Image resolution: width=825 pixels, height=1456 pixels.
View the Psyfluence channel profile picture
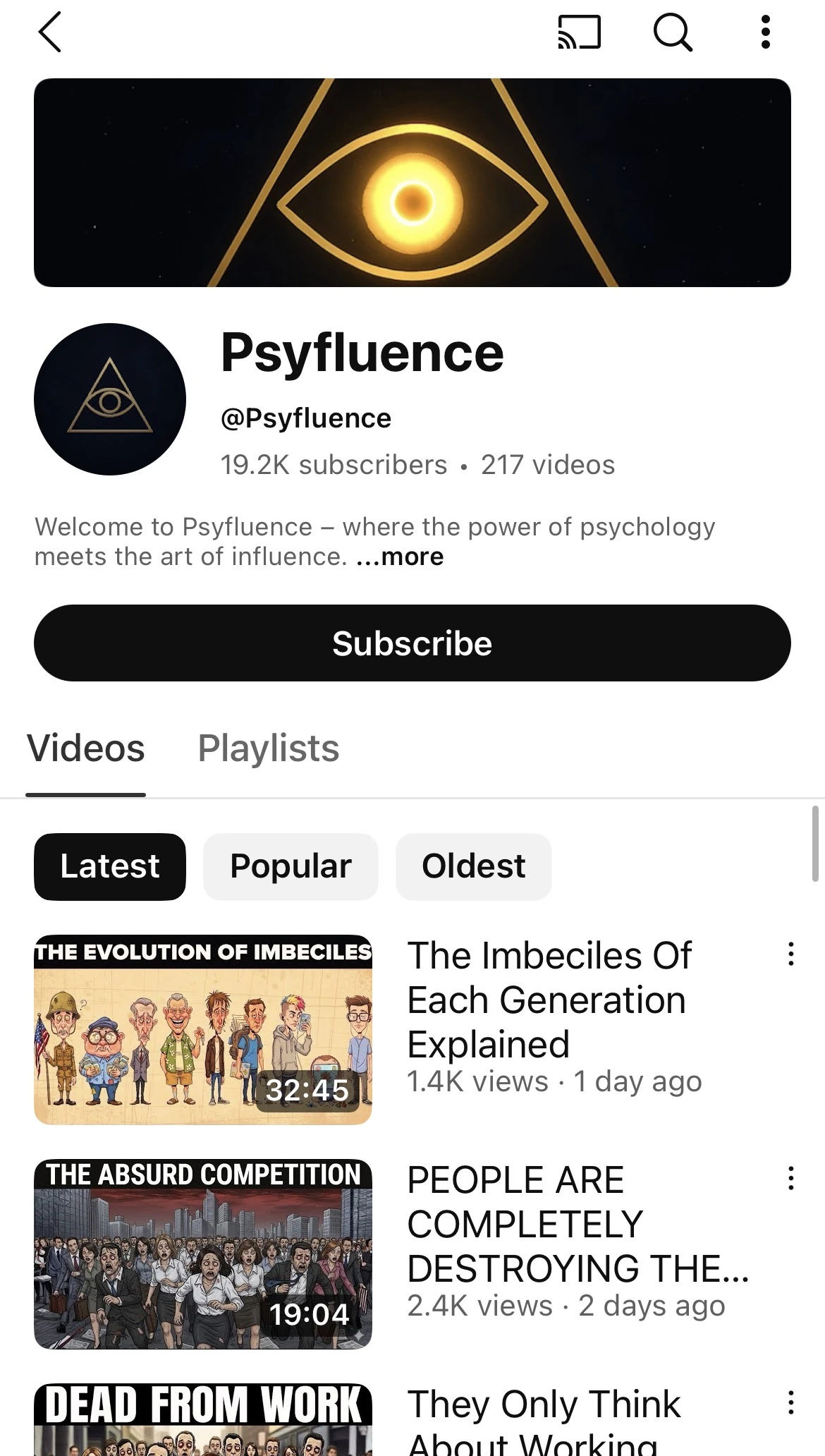point(110,399)
